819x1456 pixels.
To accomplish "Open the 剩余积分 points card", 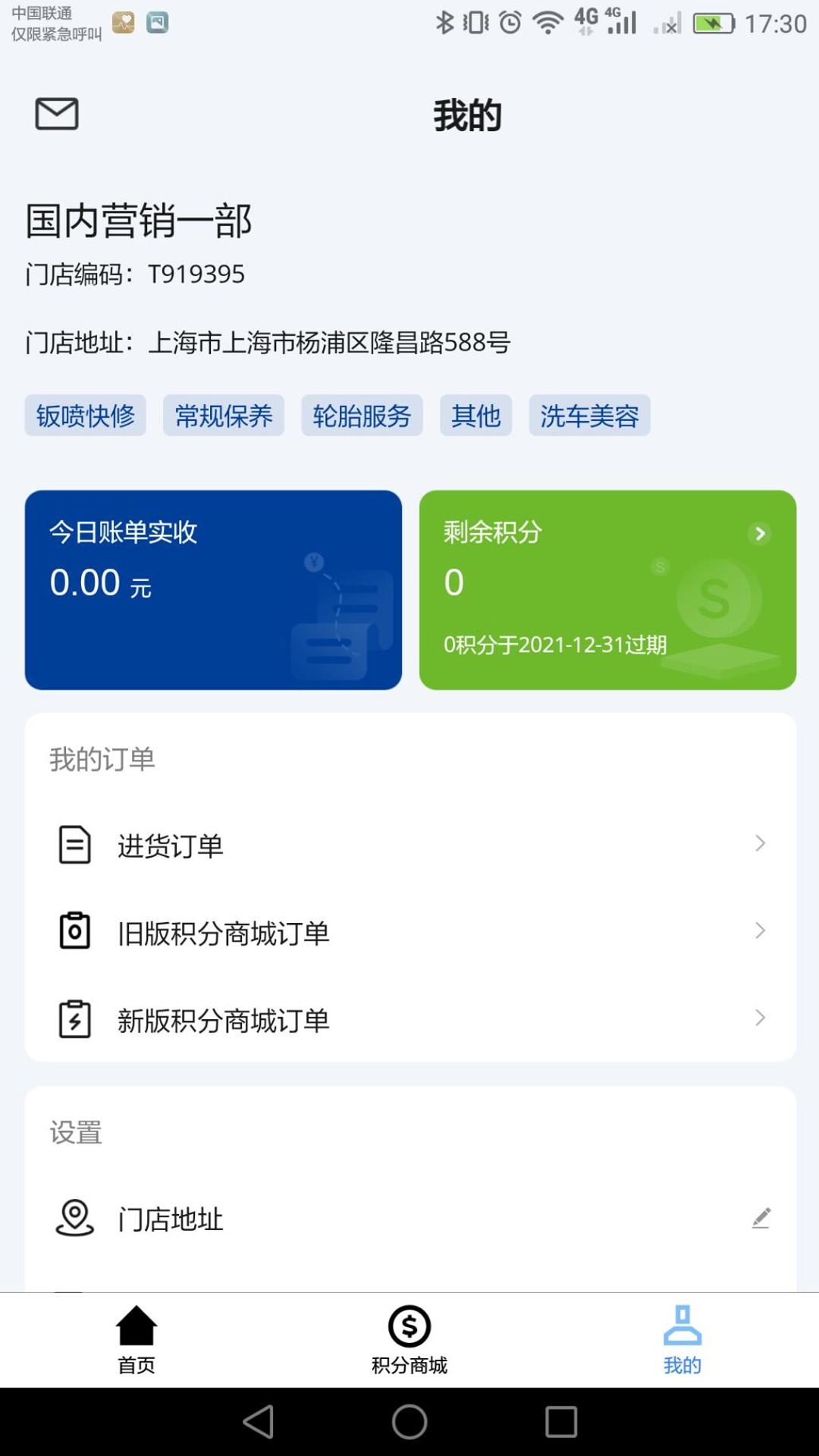I will point(607,589).
